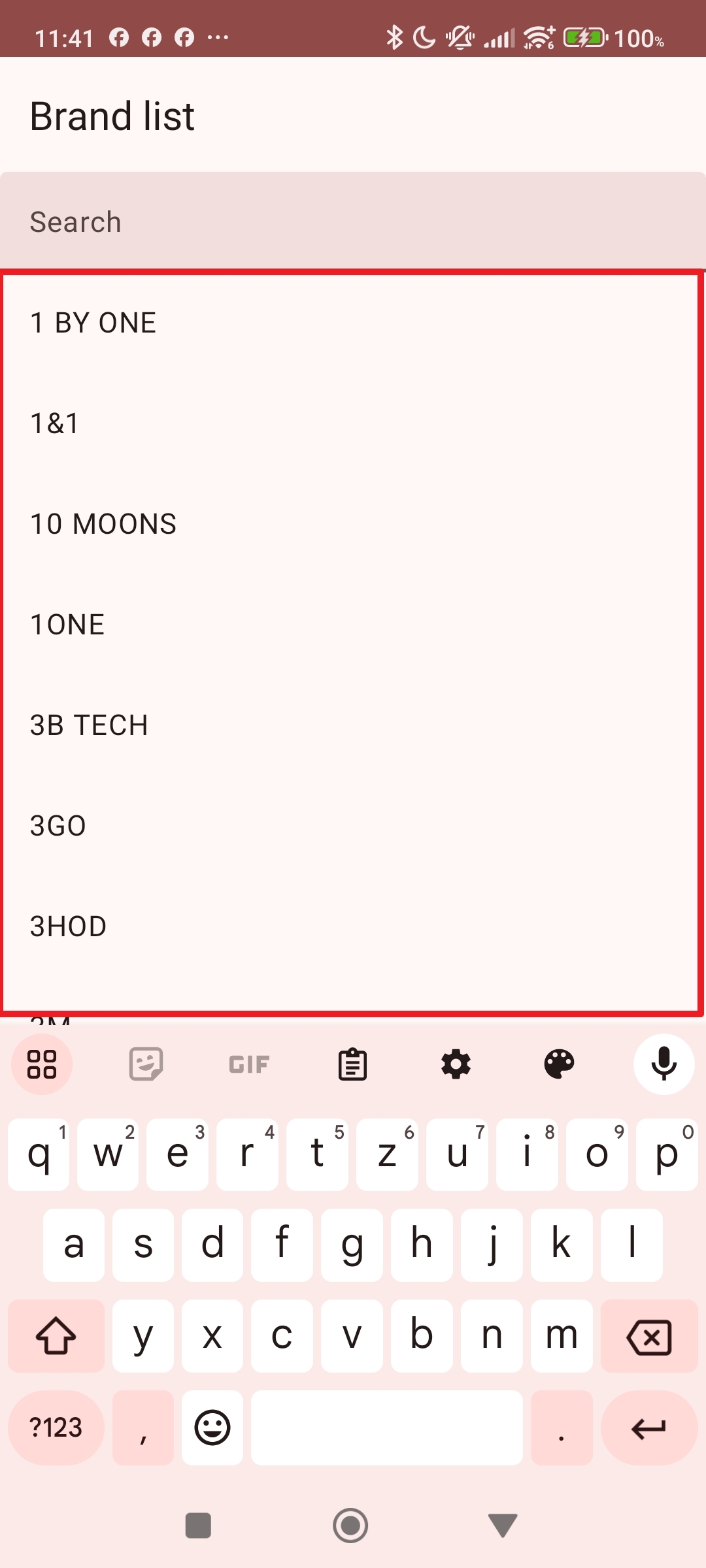
Task: Tap the keyboard microphone for voice input
Action: click(664, 1064)
